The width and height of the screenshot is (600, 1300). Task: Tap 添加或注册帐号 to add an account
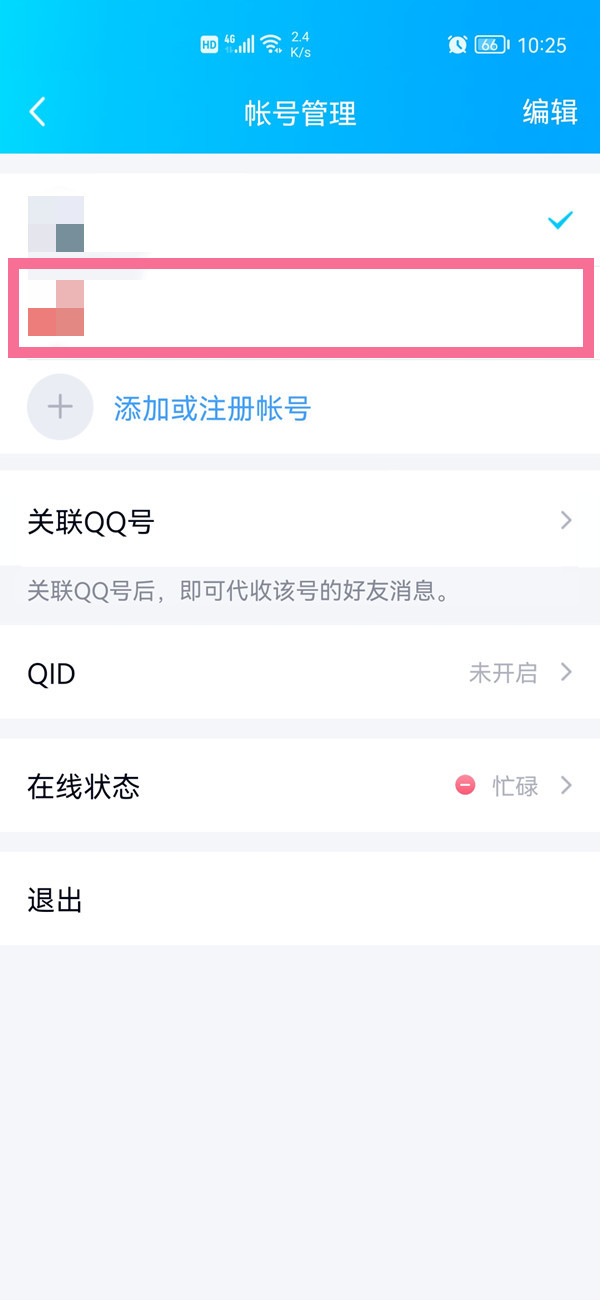[x=212, y=408]
